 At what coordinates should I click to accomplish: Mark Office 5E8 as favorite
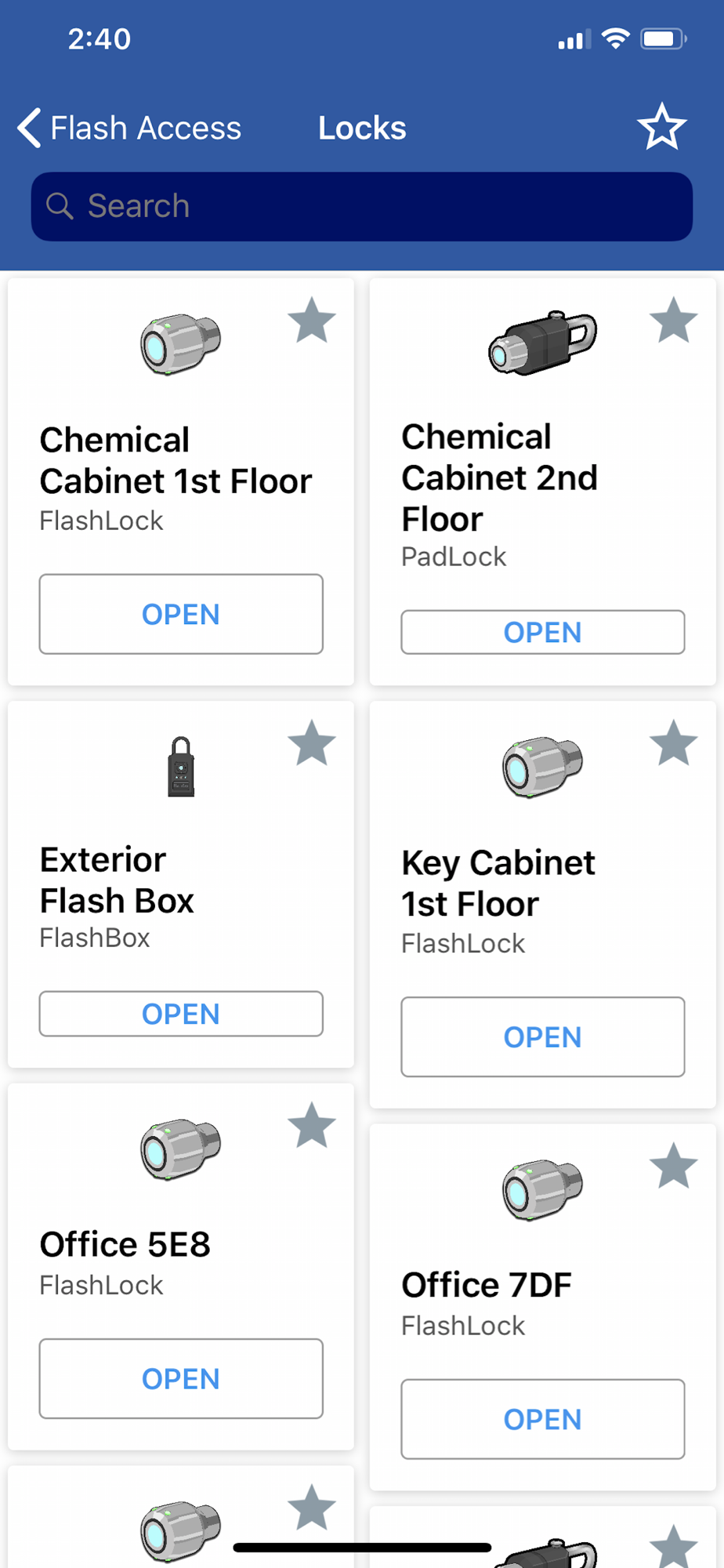click(x=312, y=1125)
